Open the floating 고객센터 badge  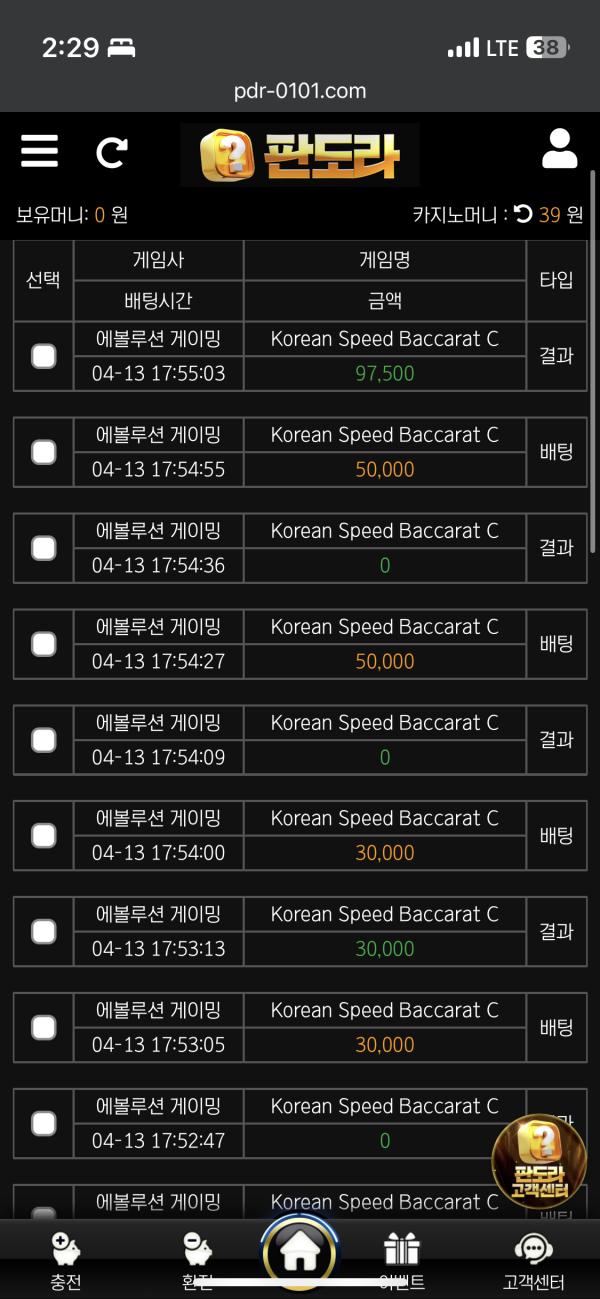(x=540, y=1161)
